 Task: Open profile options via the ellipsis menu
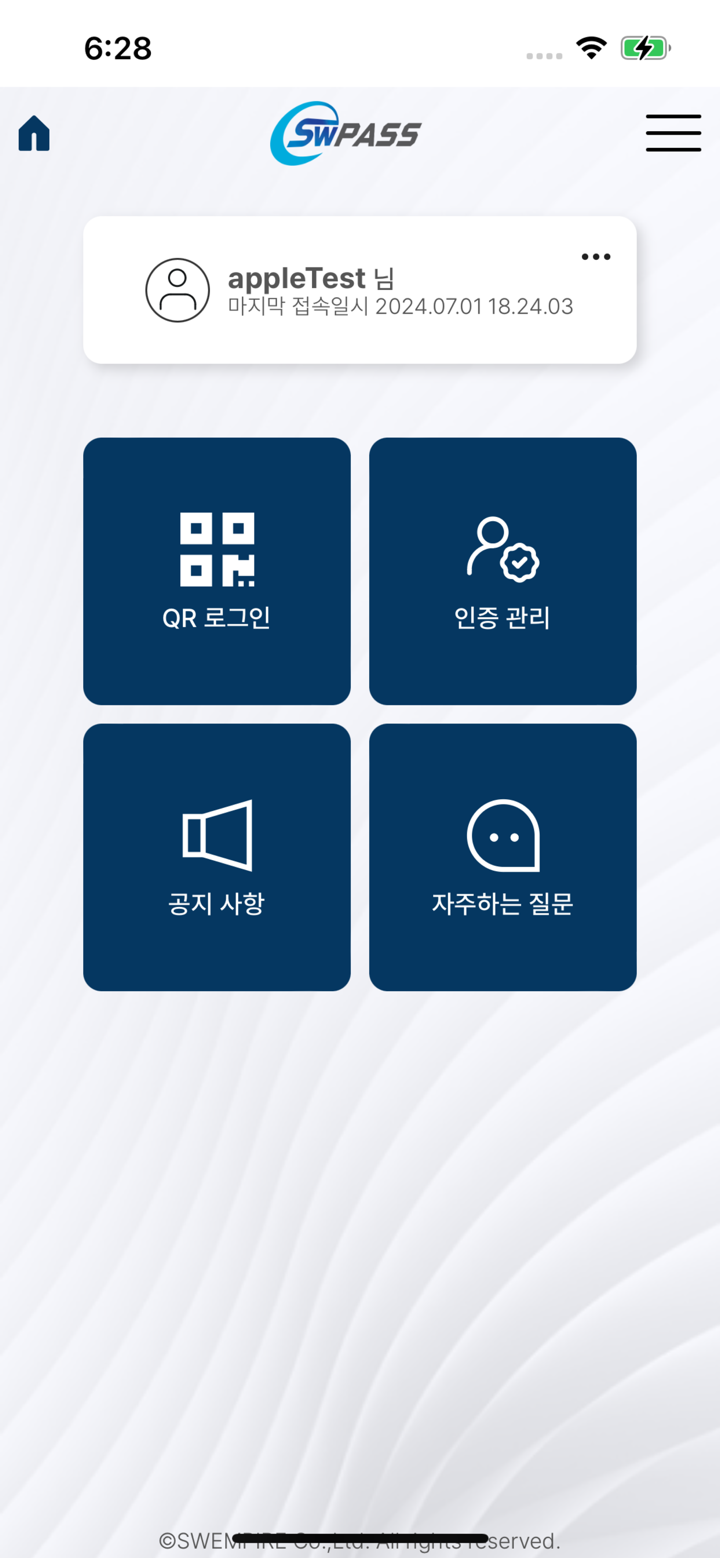(x=596, y=257)
